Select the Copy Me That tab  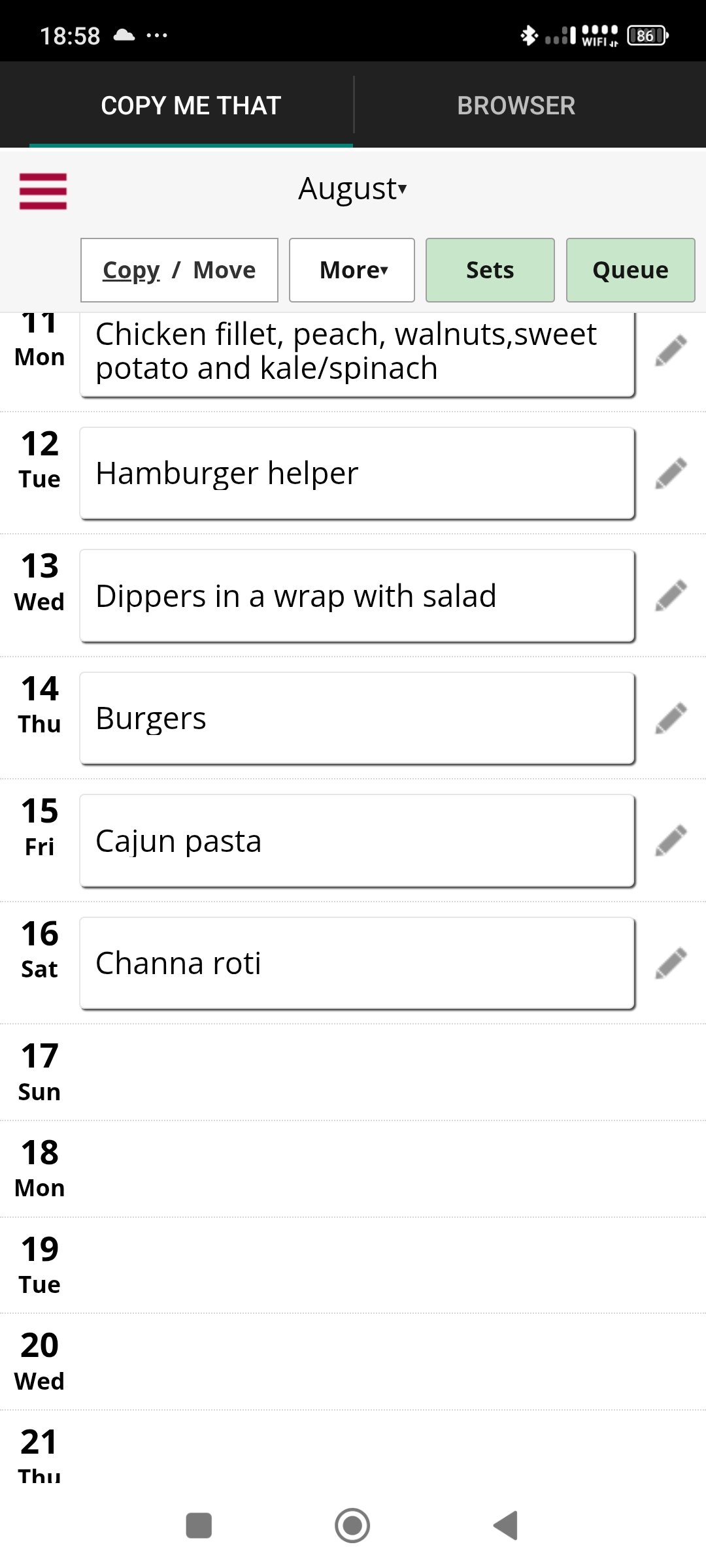click(x=191, y=105)
